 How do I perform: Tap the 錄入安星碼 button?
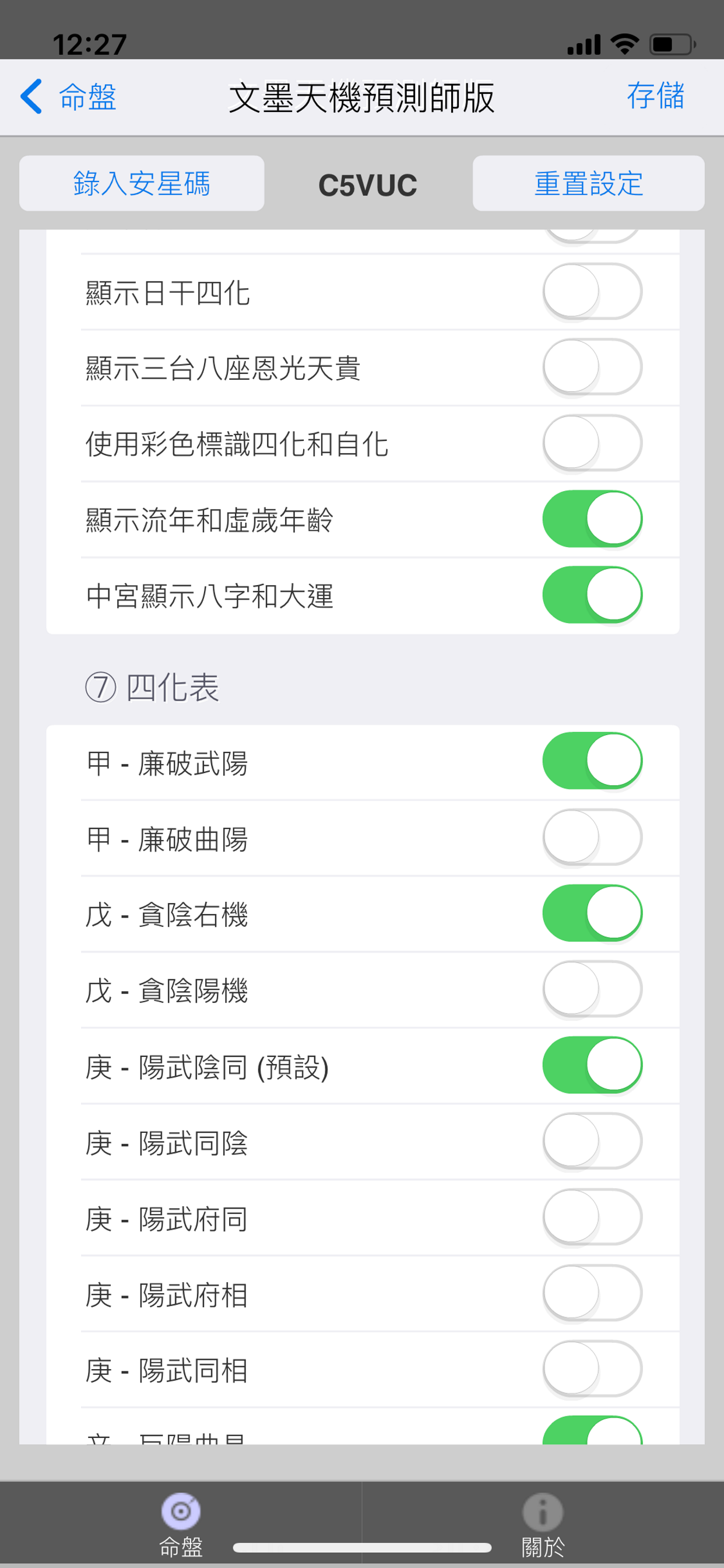(142, 184)
